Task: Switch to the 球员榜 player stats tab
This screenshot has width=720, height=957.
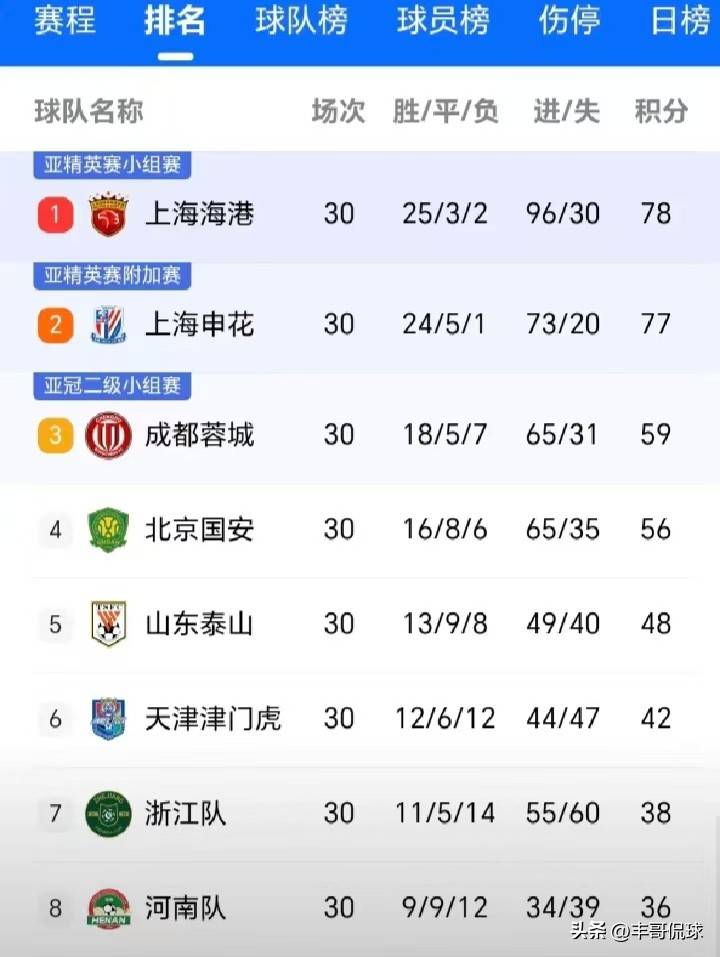Action: 440,22
